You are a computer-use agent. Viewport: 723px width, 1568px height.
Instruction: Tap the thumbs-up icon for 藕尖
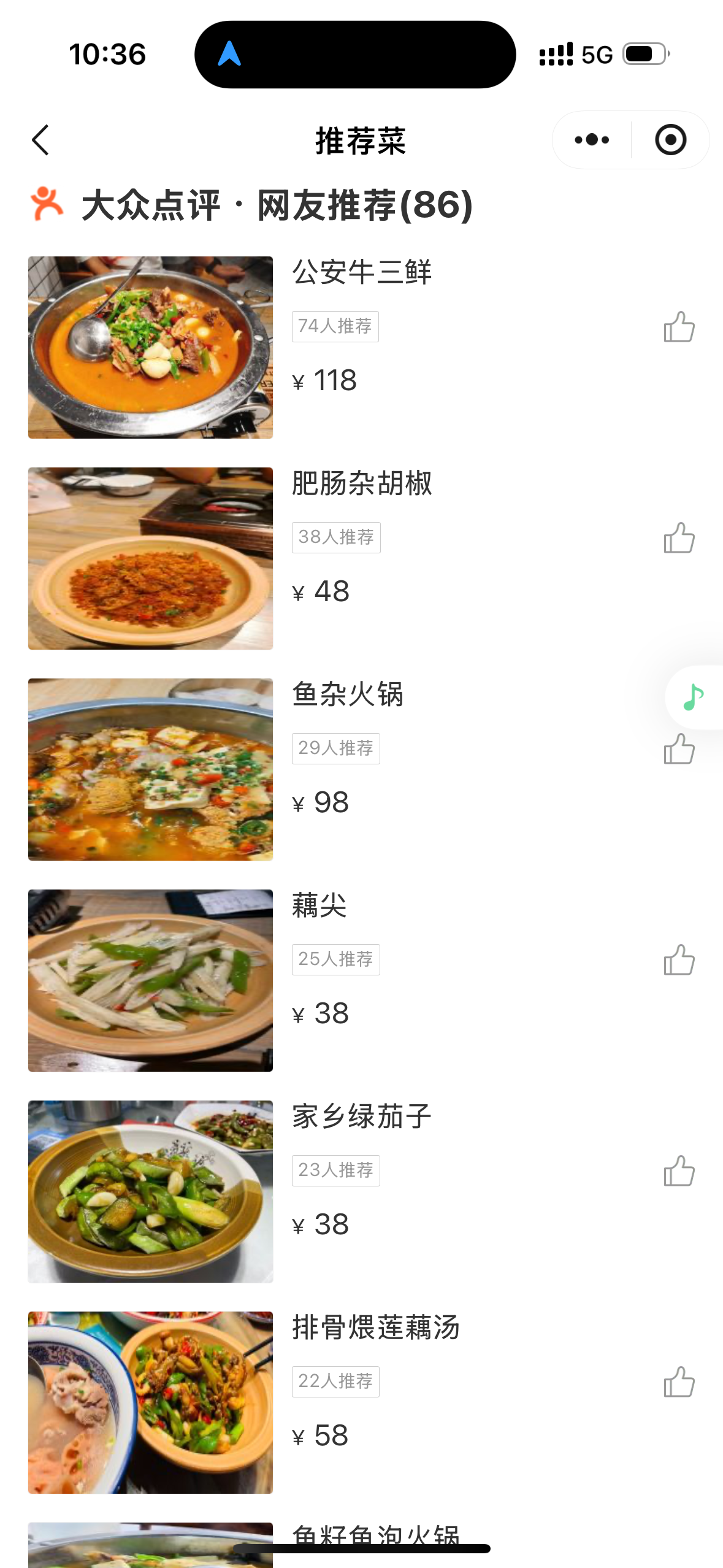point(679,960)
